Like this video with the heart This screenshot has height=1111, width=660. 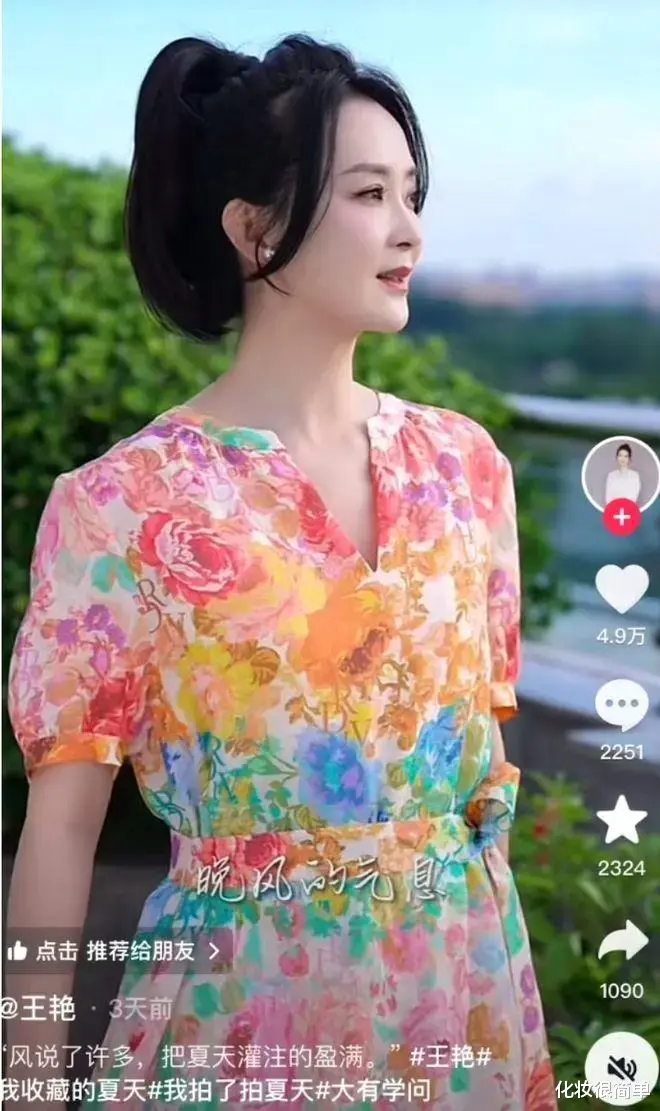622,590
